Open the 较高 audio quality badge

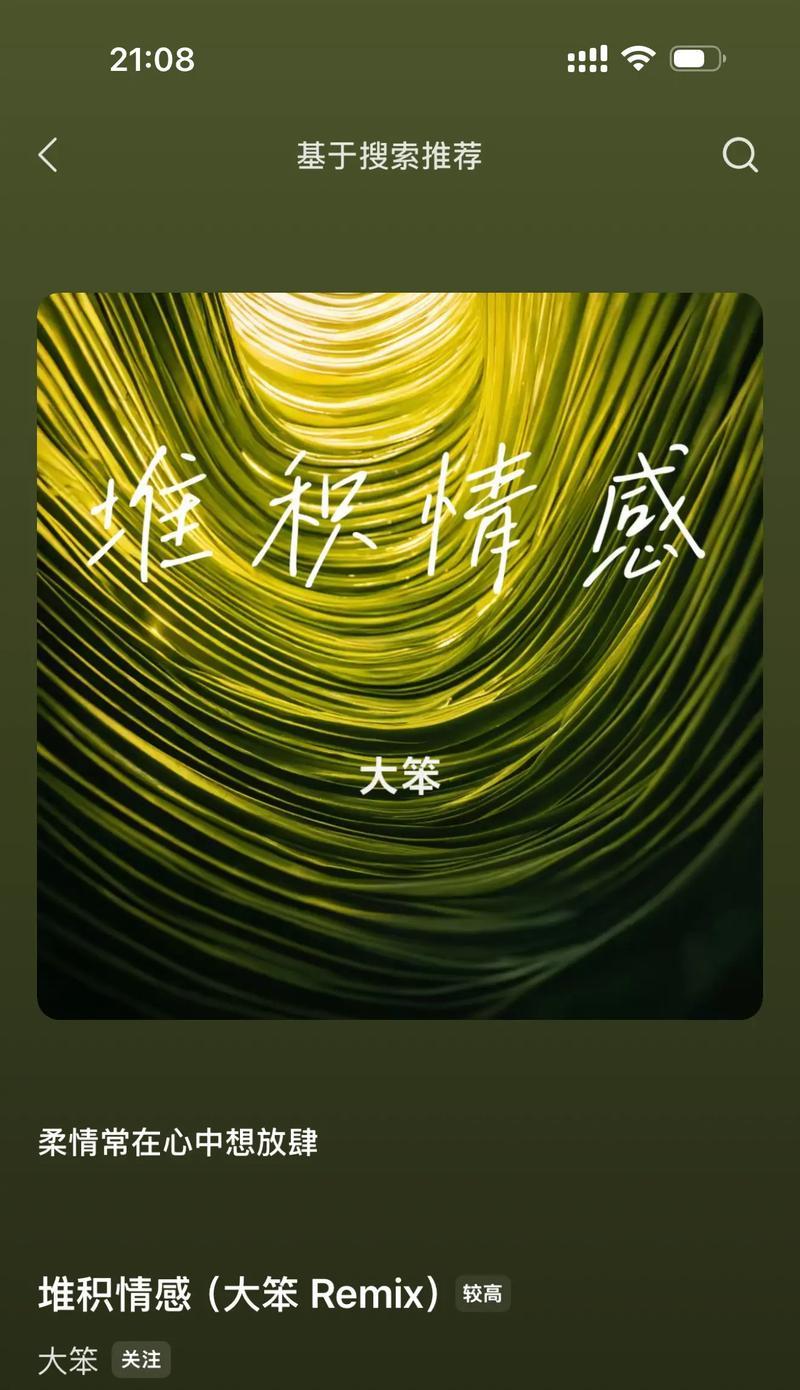483,1294
